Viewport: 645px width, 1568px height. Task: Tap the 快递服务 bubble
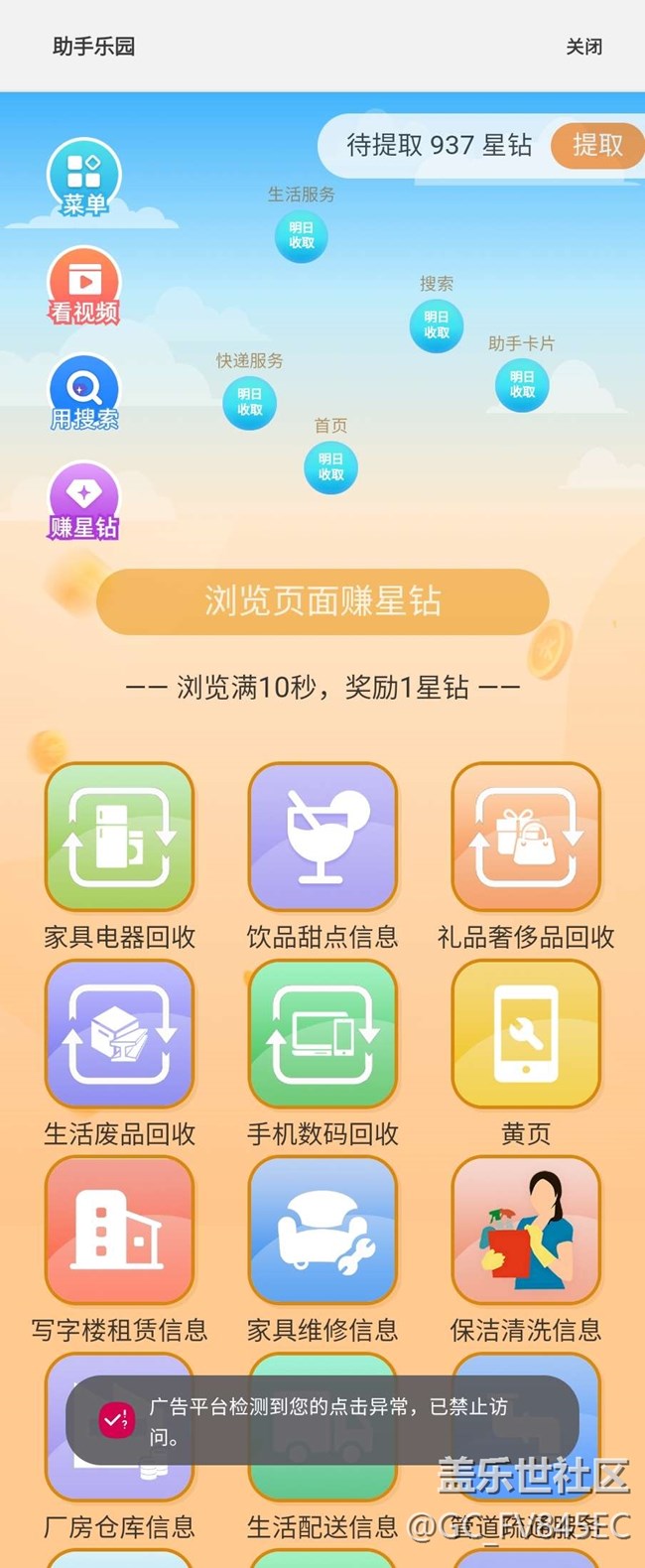249,402
